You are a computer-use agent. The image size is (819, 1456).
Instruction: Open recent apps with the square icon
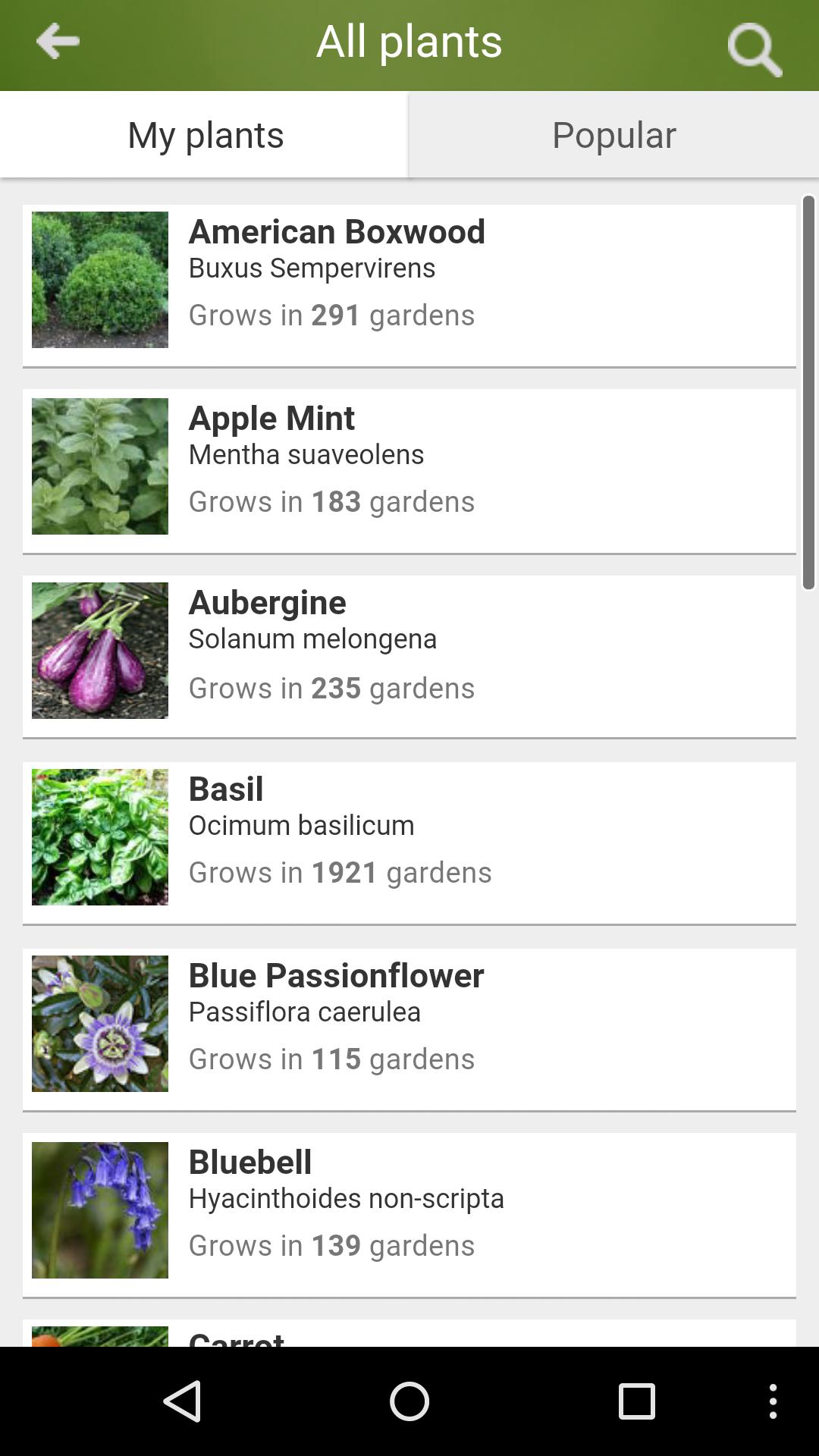(x=634, y=1401)
